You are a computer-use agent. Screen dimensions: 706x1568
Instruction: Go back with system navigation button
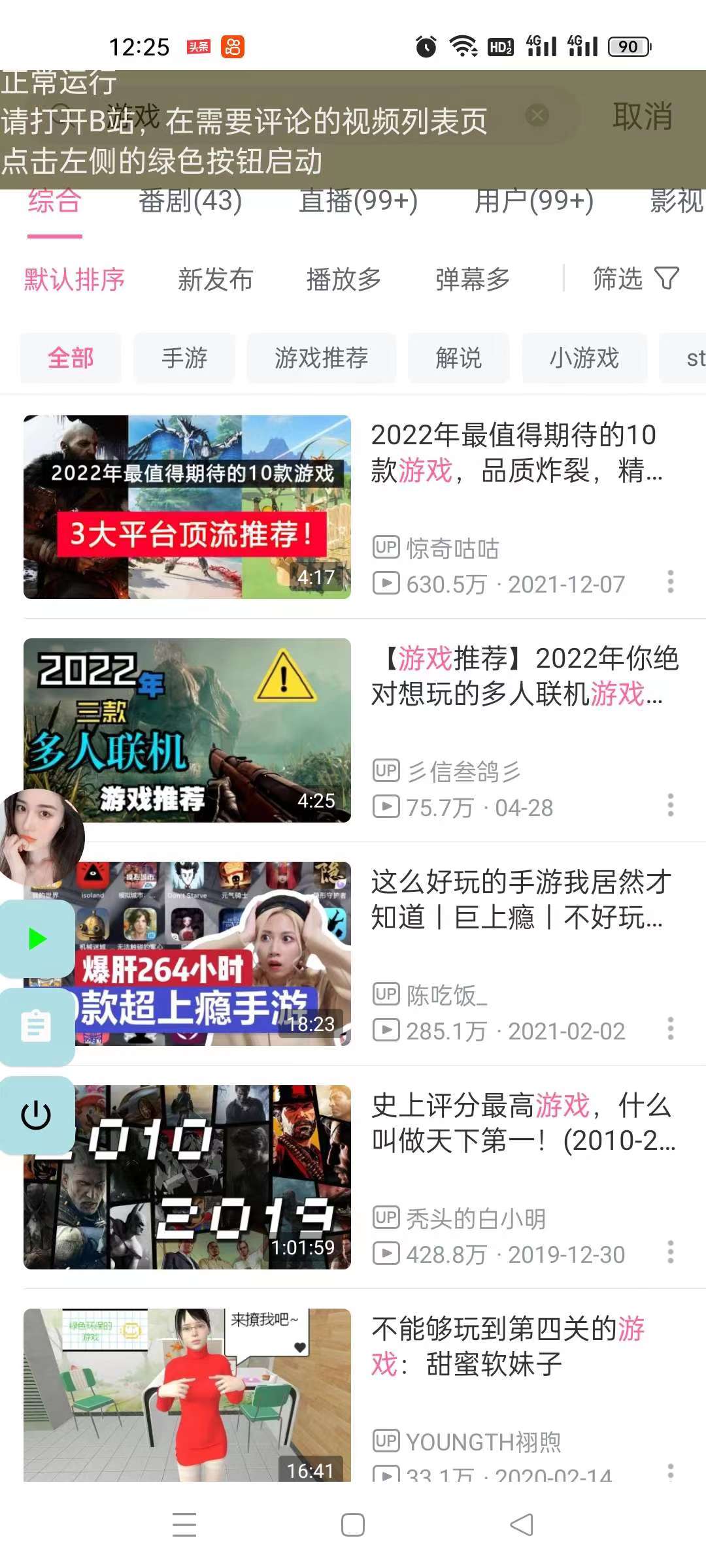tap(521, 1525)
